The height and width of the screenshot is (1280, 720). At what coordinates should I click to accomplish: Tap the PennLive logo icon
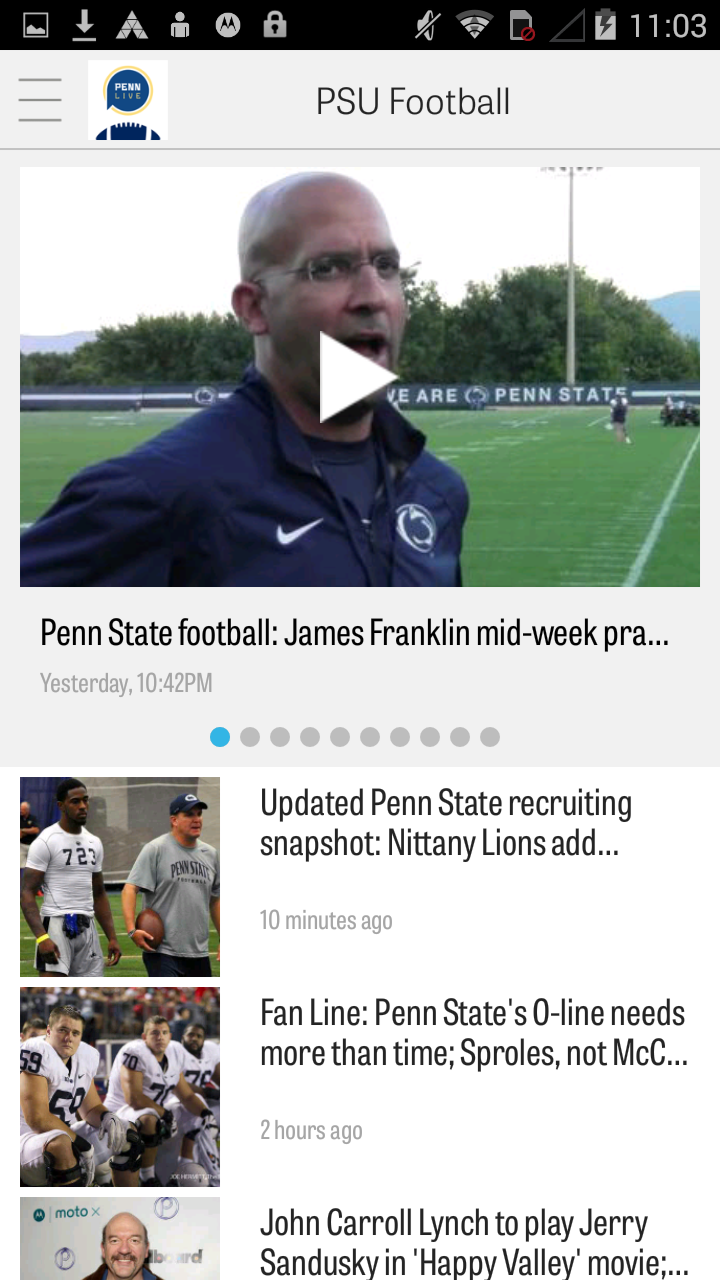(128, 100)
